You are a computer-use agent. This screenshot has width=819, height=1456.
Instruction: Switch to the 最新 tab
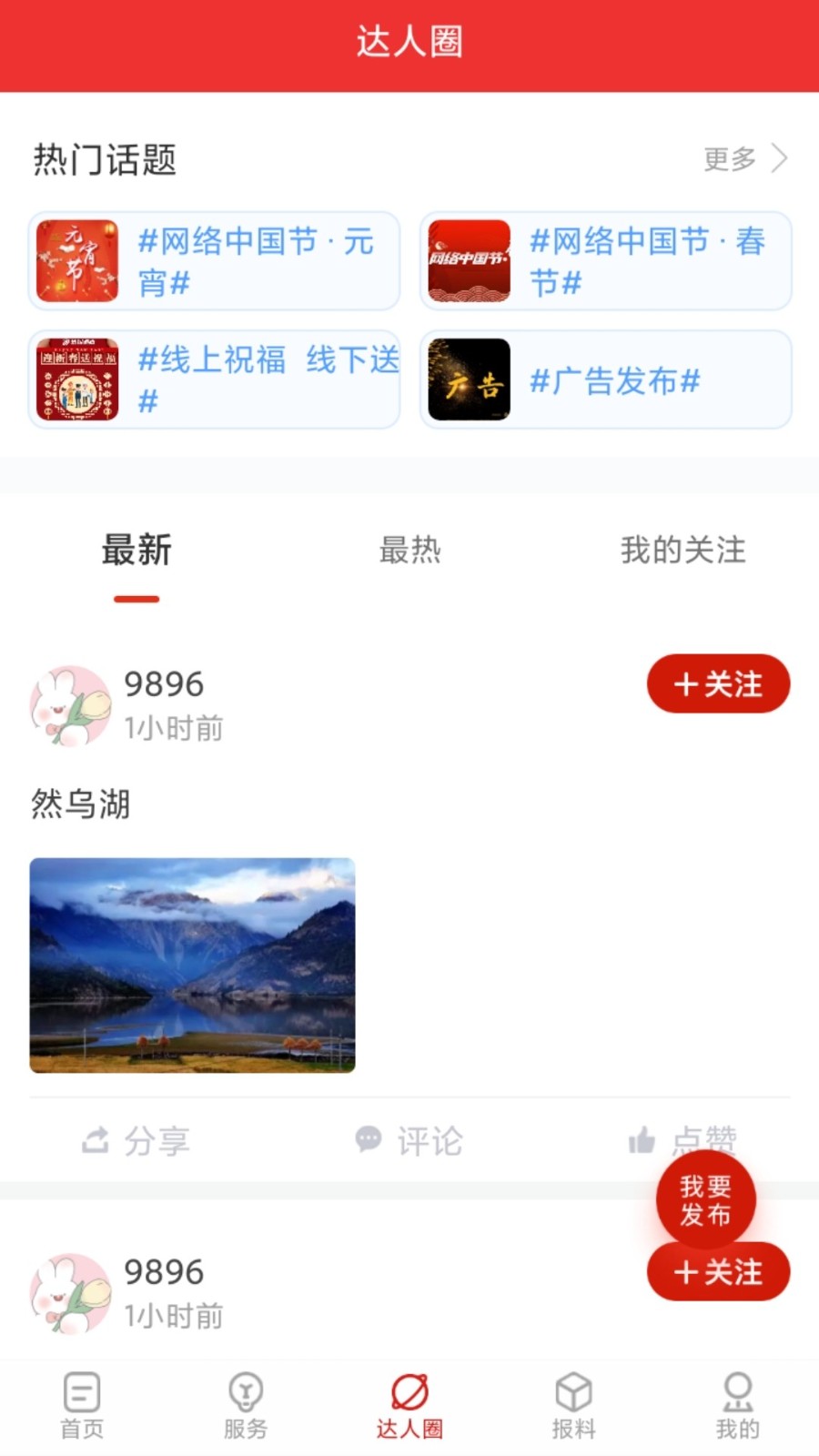[136, 551]
